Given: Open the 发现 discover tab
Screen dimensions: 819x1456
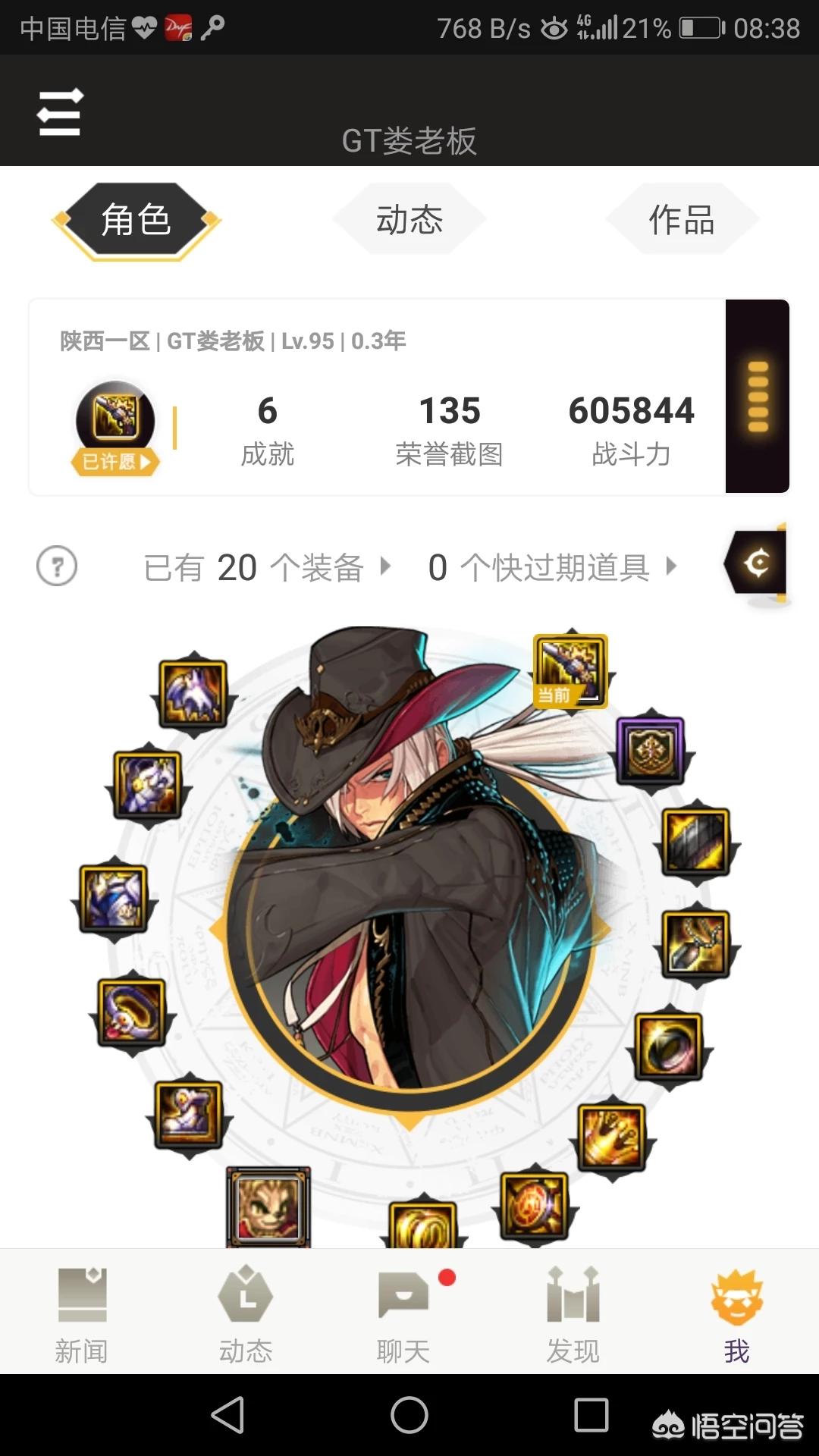Looking at the screenshot, I should (573, 1313).
